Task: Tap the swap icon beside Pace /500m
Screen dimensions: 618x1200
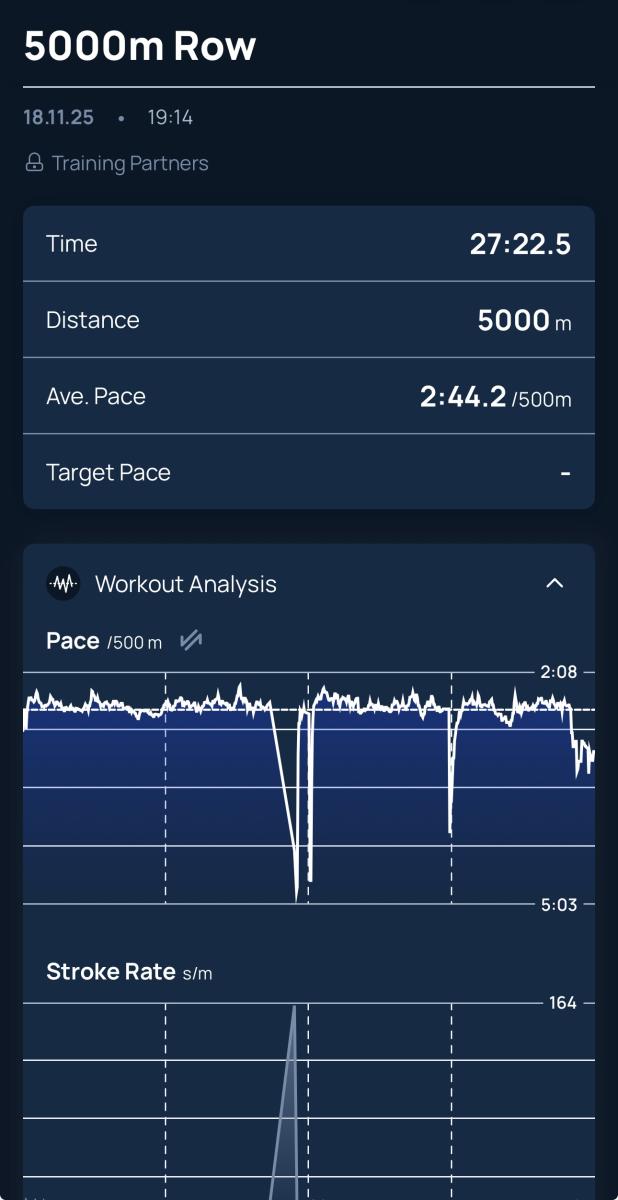Action: click(190, 641)
